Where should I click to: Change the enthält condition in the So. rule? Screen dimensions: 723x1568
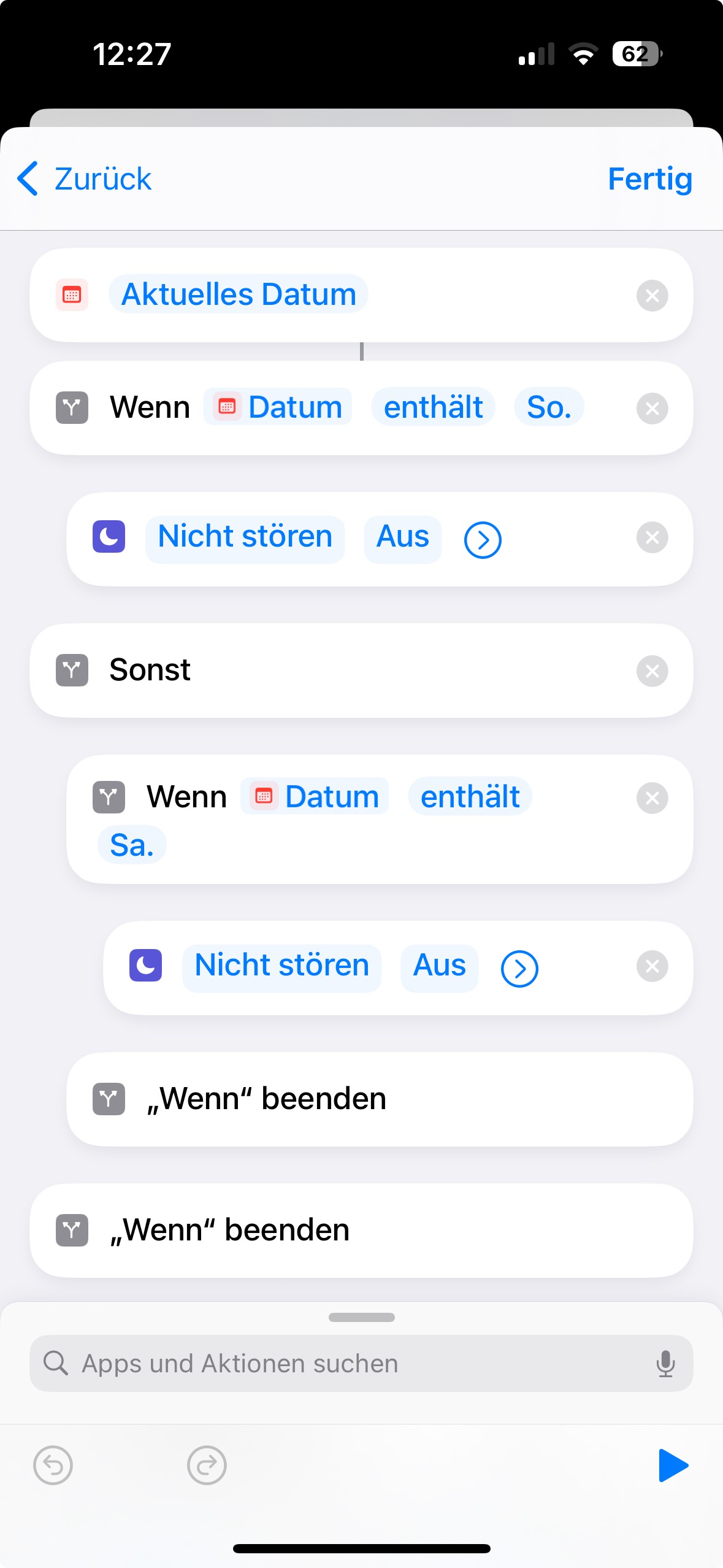click(433, 407)
